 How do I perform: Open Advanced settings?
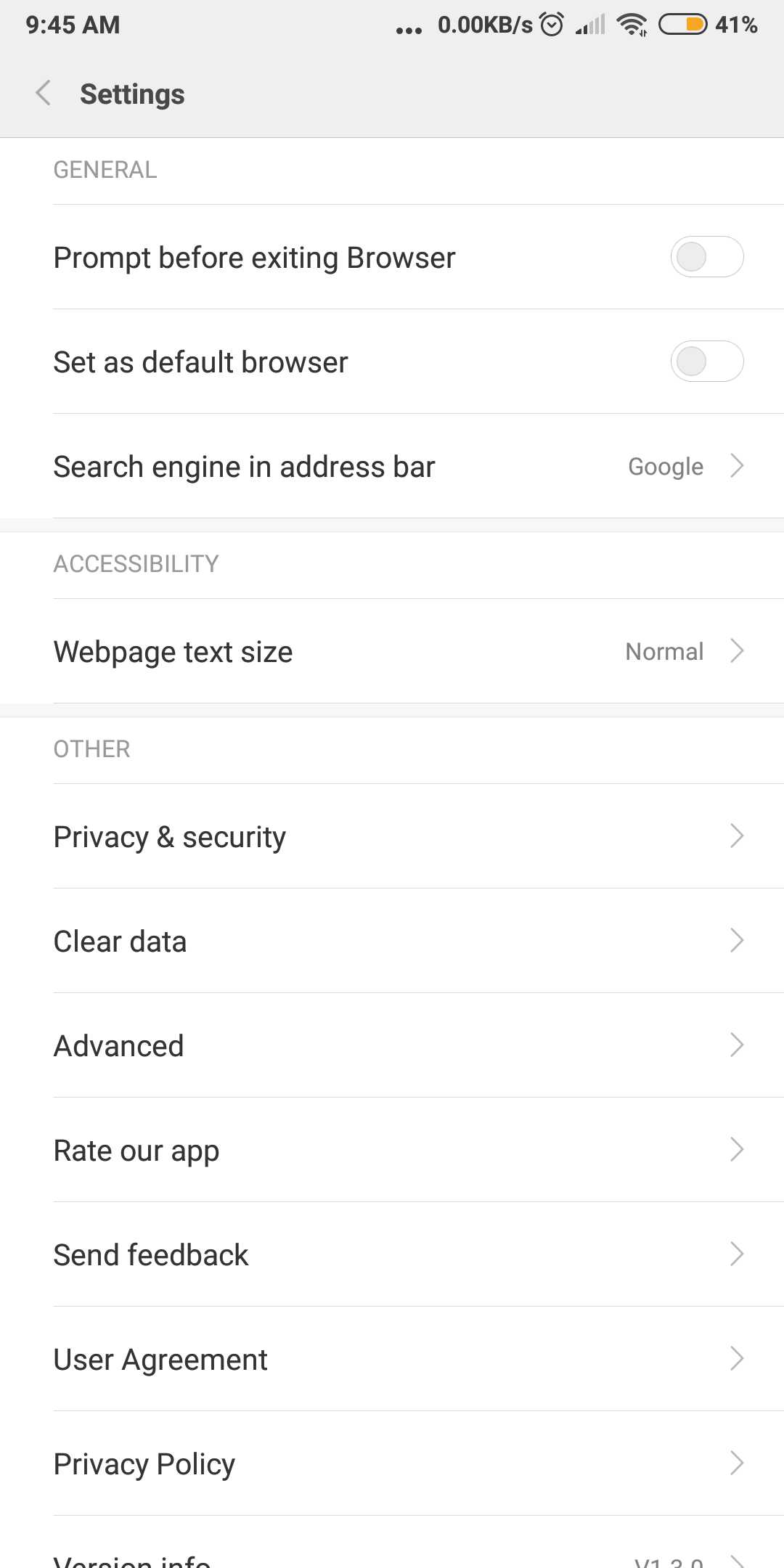[x=392, y=1045]
